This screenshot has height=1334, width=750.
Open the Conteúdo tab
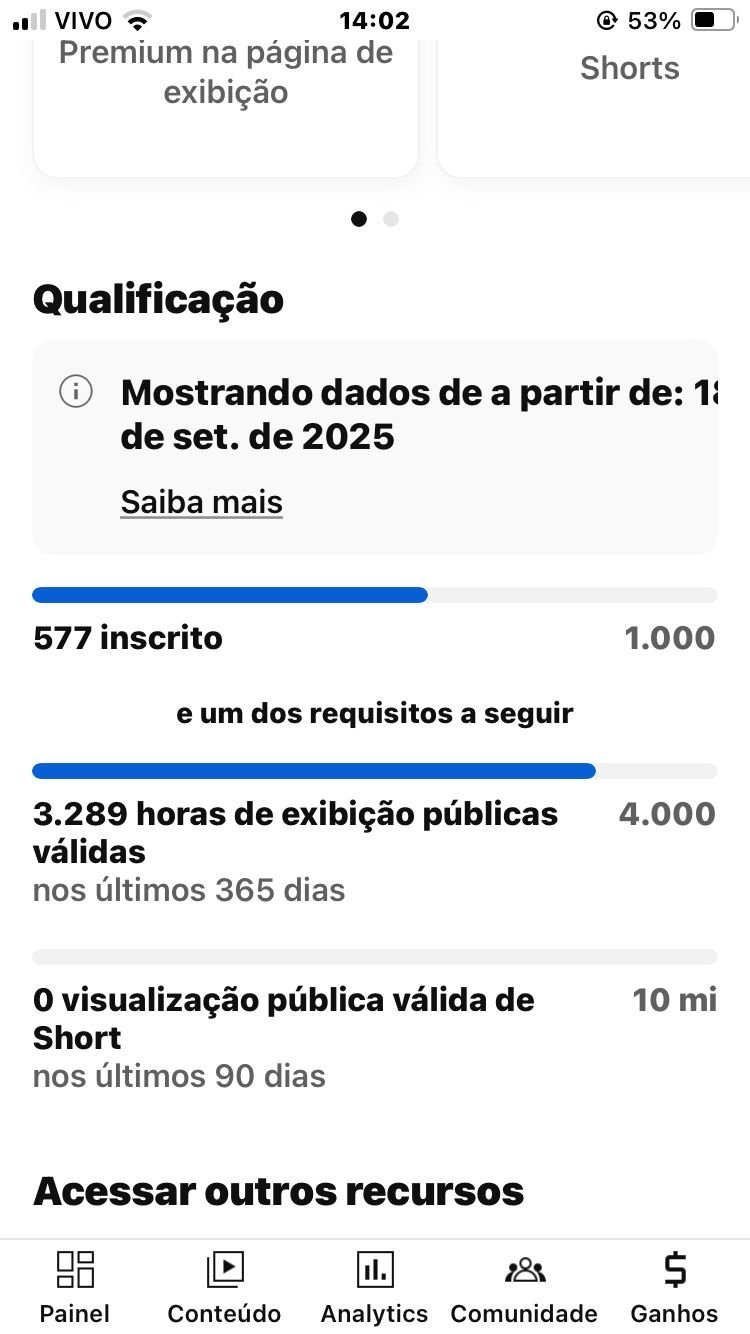(x=224, y=1288)
